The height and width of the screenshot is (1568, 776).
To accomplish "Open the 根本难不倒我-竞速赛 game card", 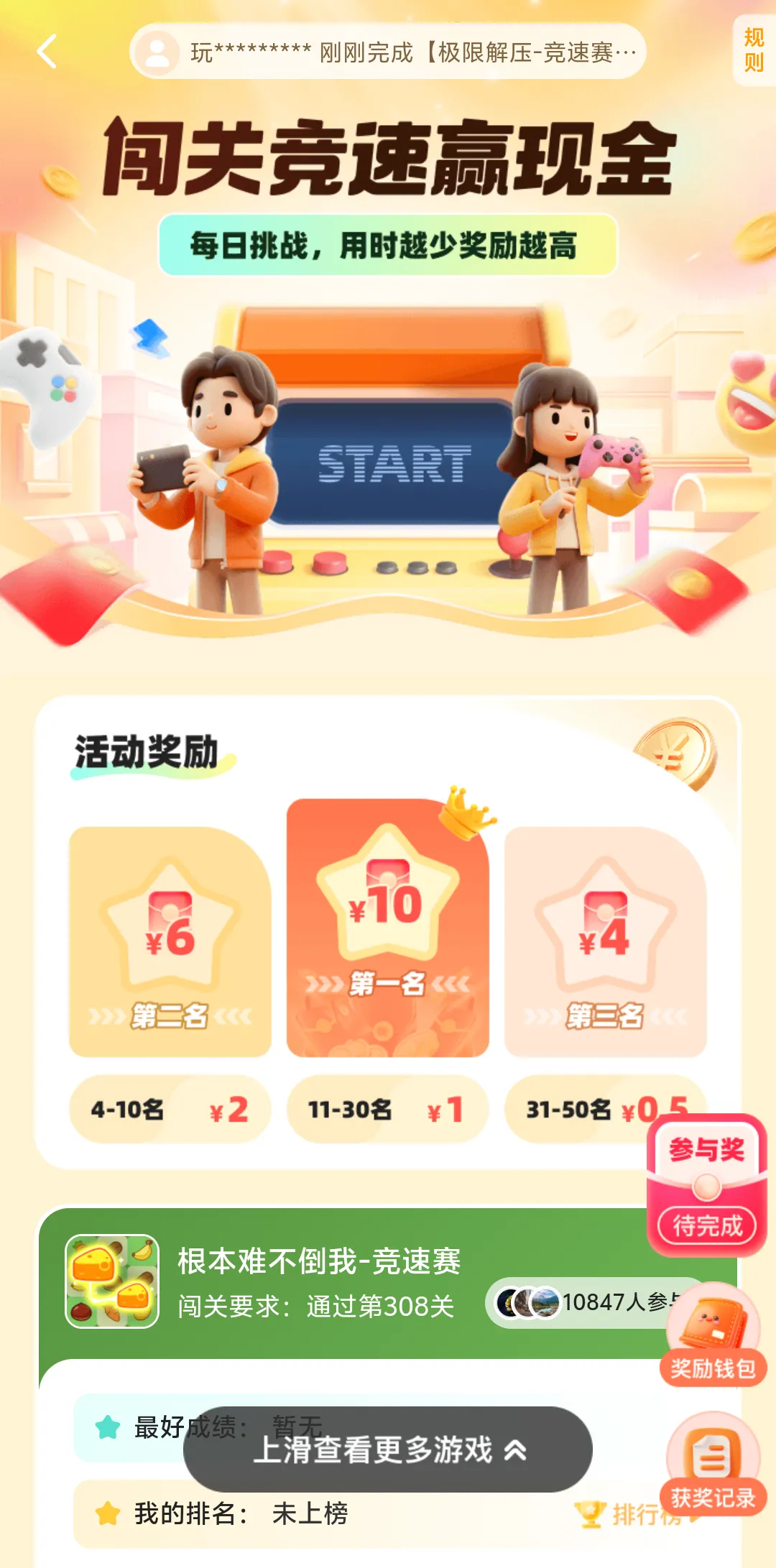I will coord(320,1282).
